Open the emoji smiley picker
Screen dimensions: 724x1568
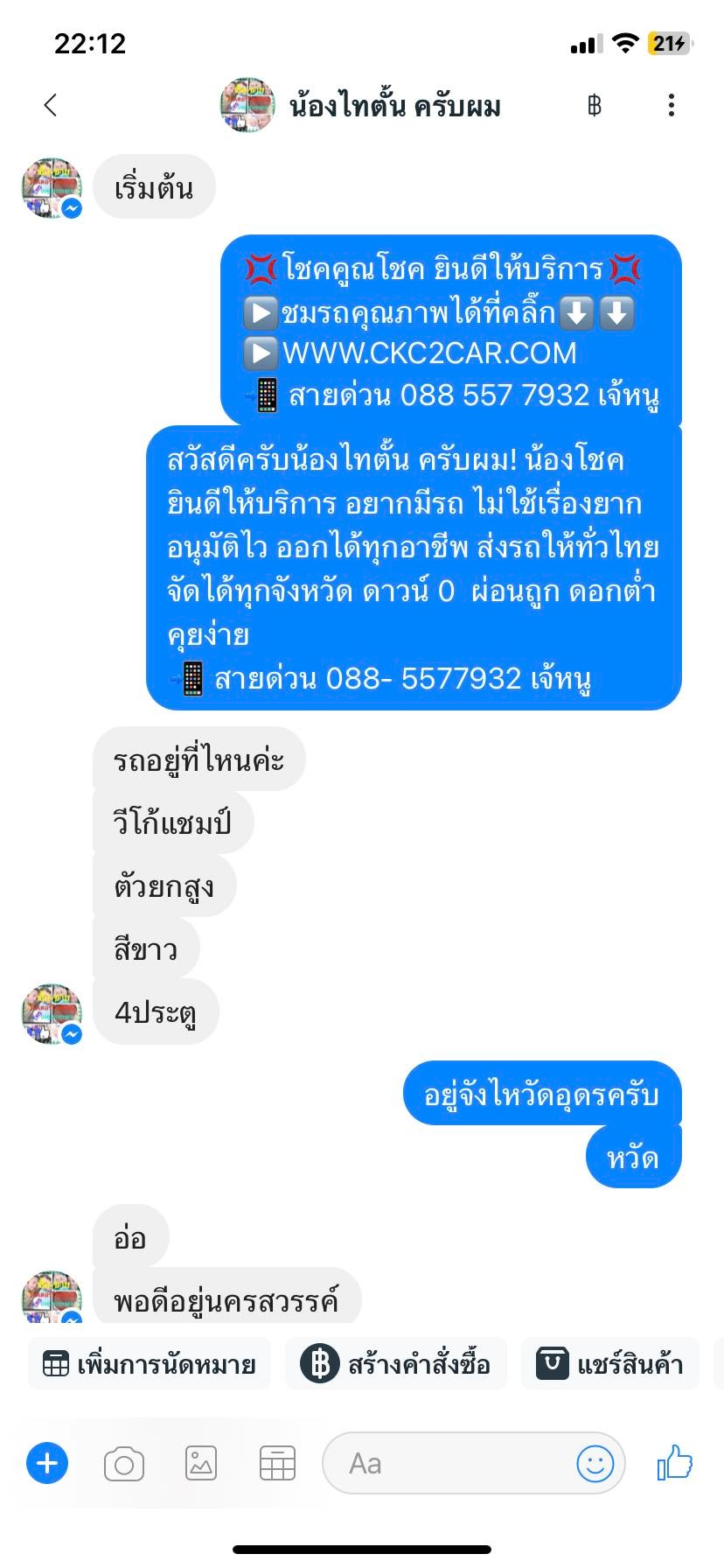595,1464
